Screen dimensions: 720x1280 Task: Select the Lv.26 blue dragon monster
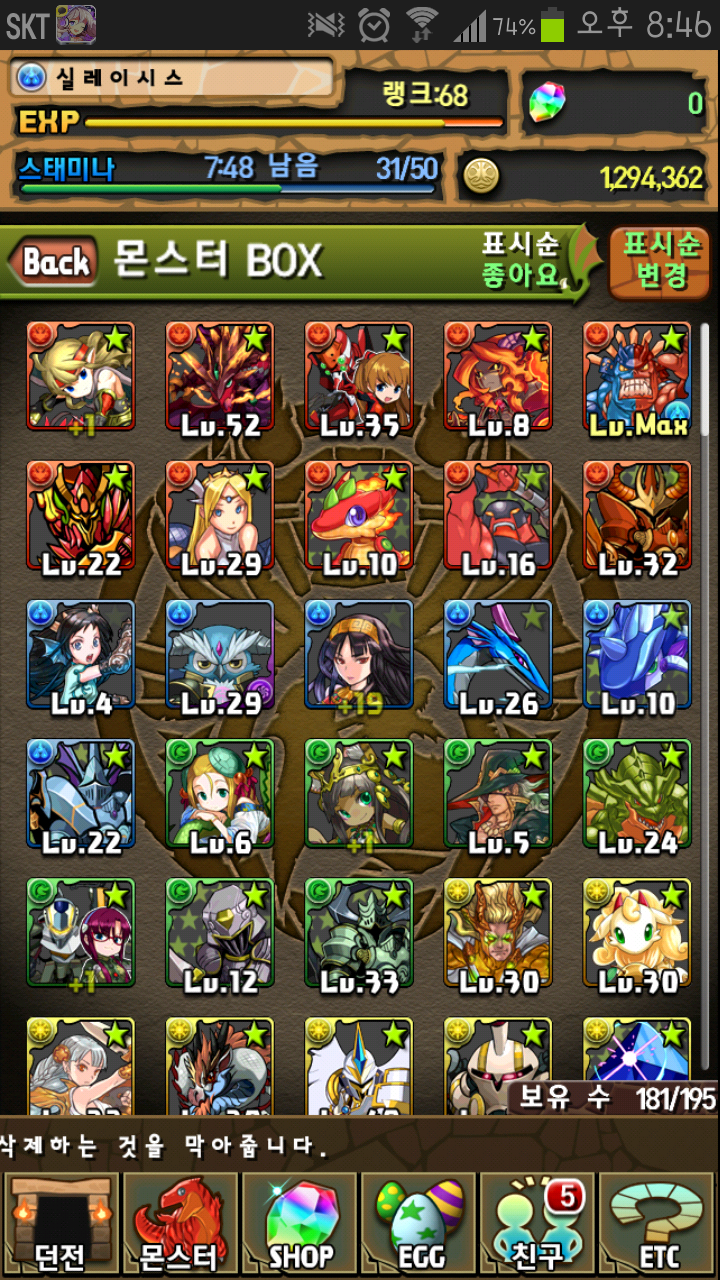(x=497, y=655)
